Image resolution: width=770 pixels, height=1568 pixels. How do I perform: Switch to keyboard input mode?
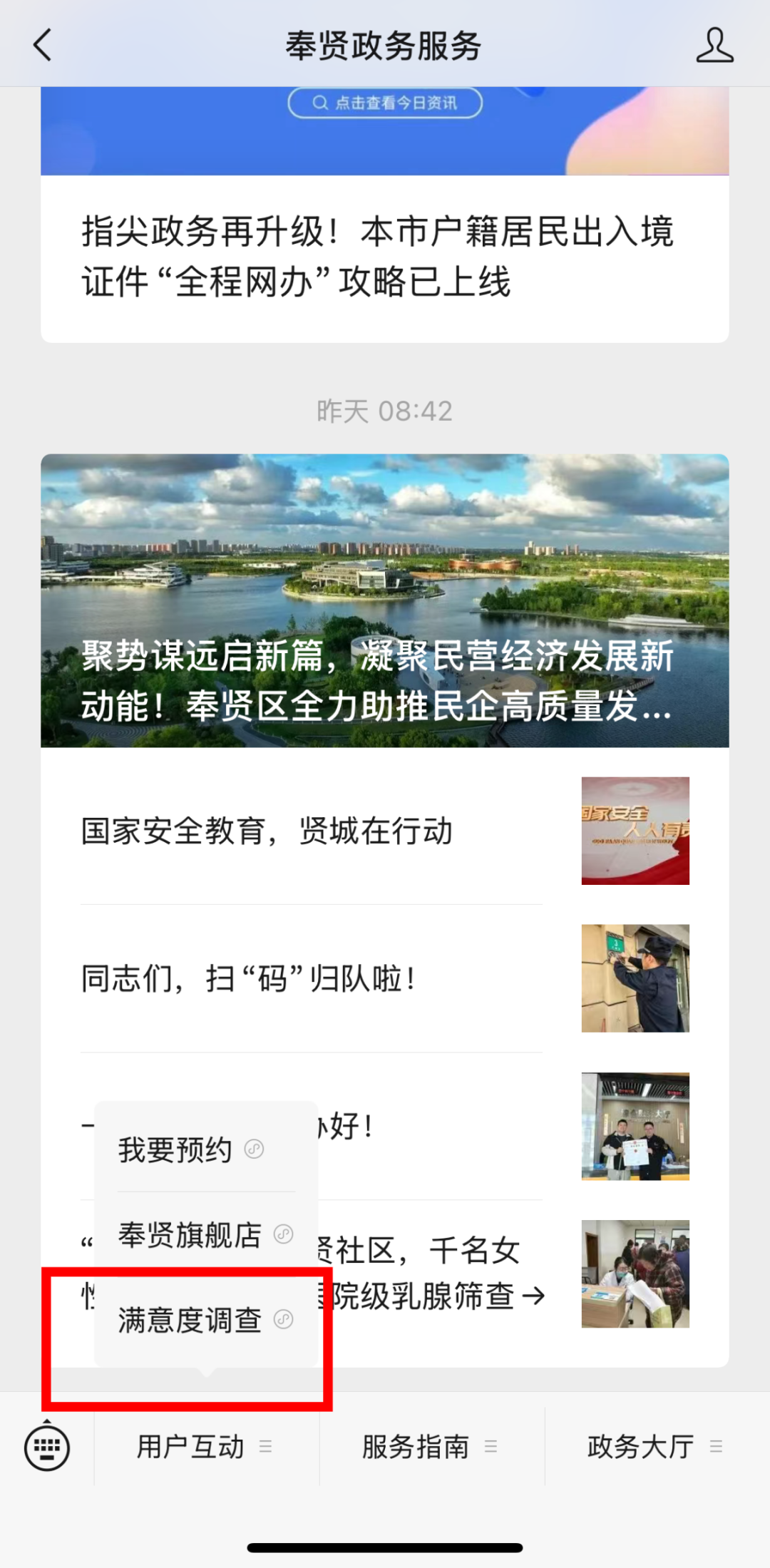tap(47, 1447)
